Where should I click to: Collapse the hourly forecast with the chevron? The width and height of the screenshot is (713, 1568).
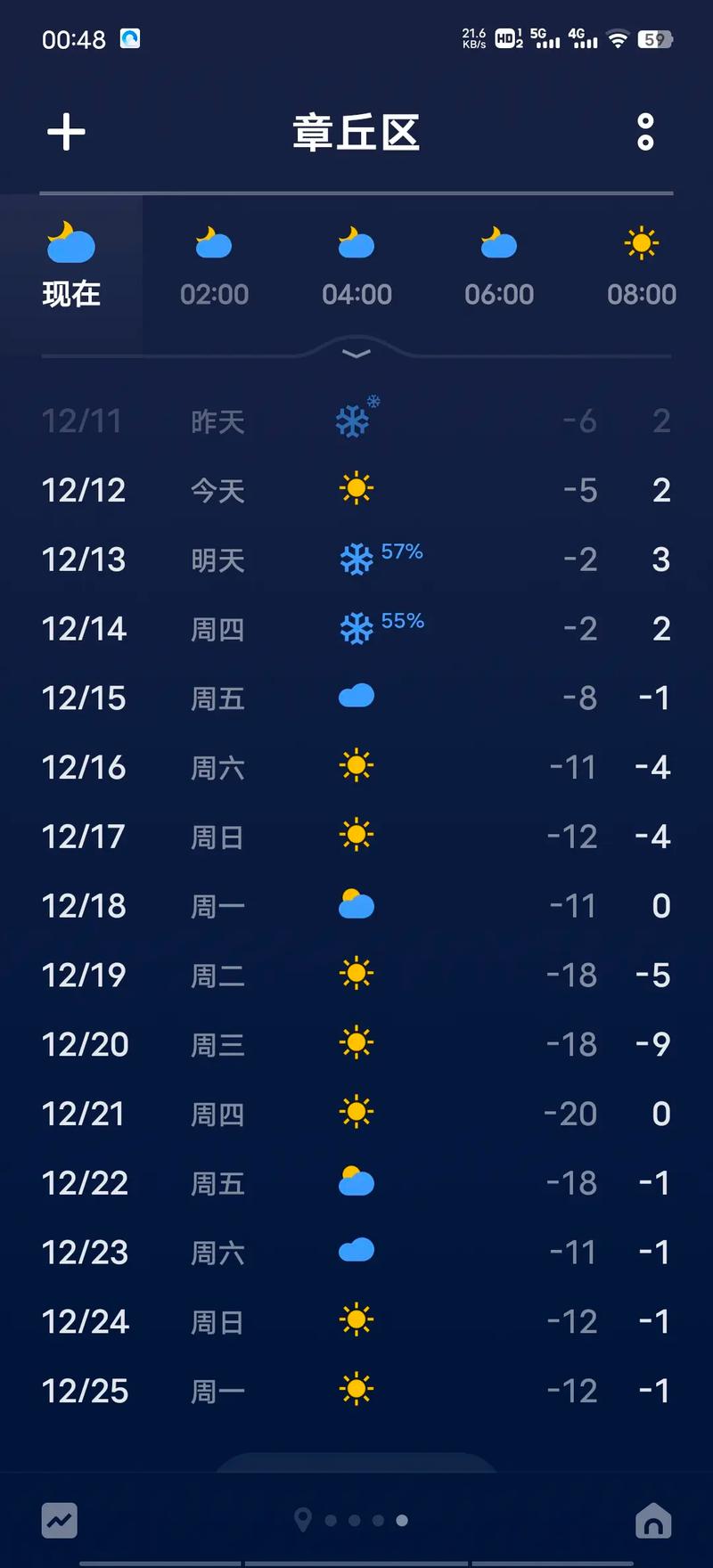click(x=356, y=354)
